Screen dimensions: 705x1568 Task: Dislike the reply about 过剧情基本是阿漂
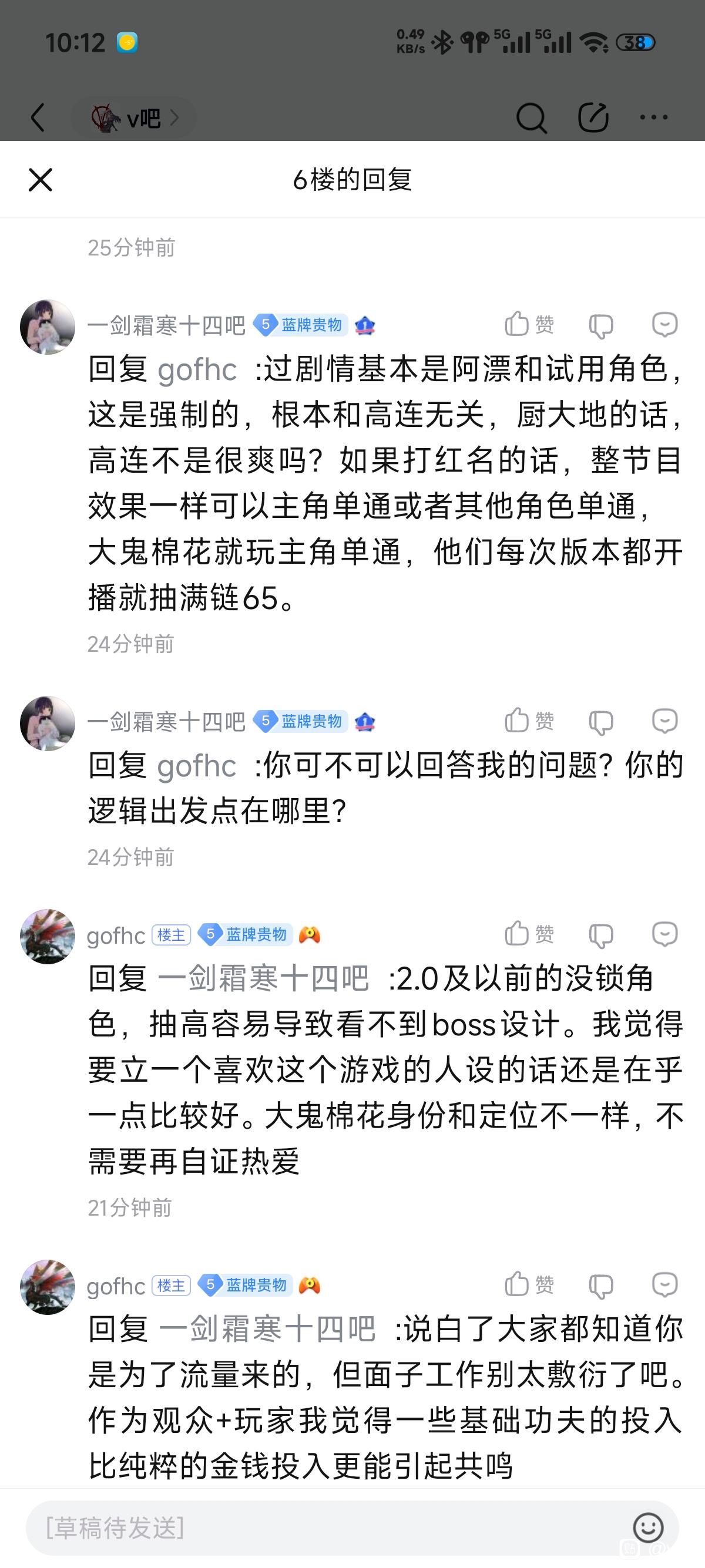point(600,327)
